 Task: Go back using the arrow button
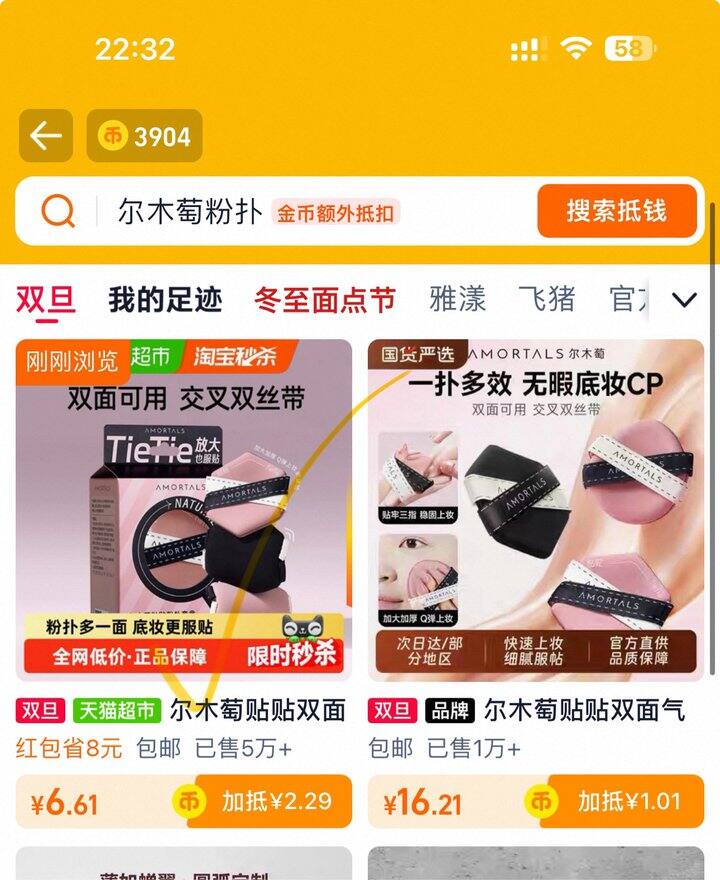[46, 136]
